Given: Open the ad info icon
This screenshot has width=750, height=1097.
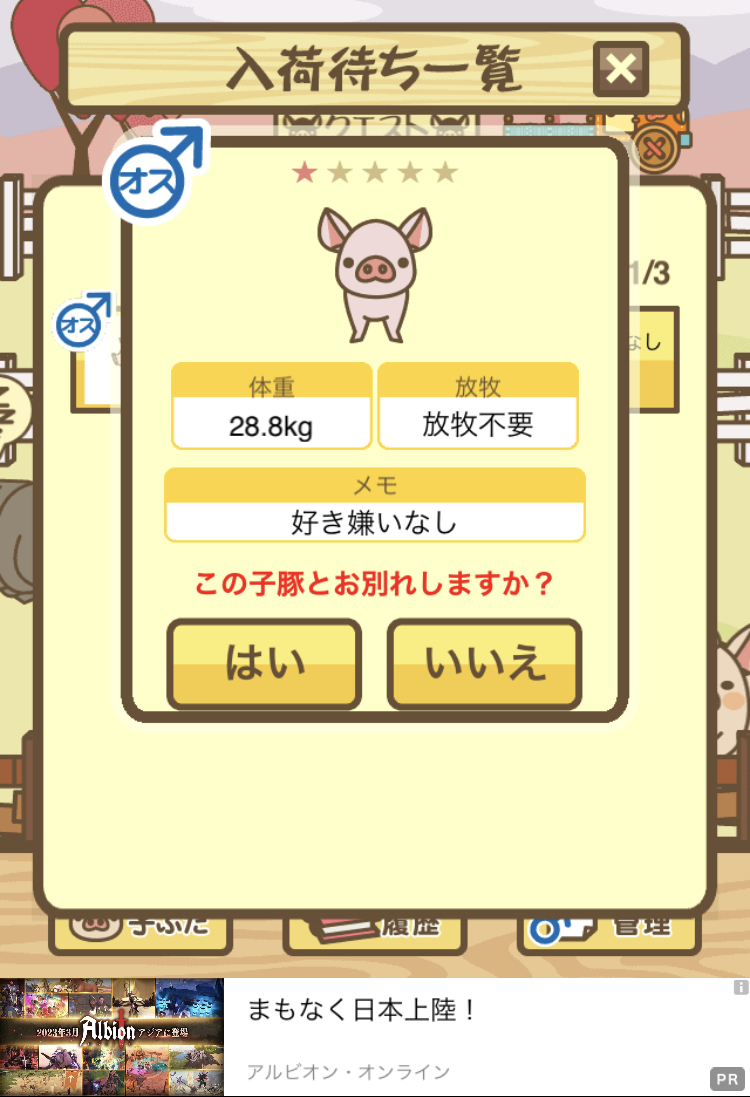Looking at the screenshot, I should coord(741,987).
